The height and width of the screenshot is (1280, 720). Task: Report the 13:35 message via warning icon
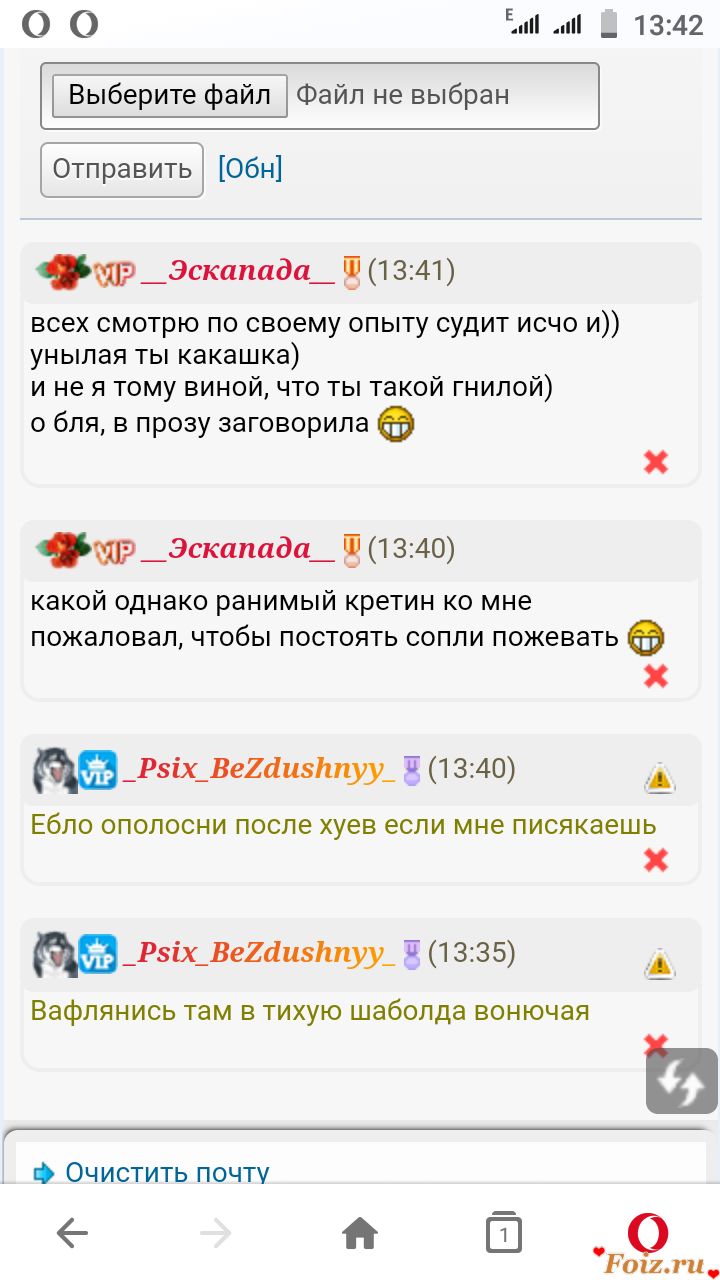[659, 963]
